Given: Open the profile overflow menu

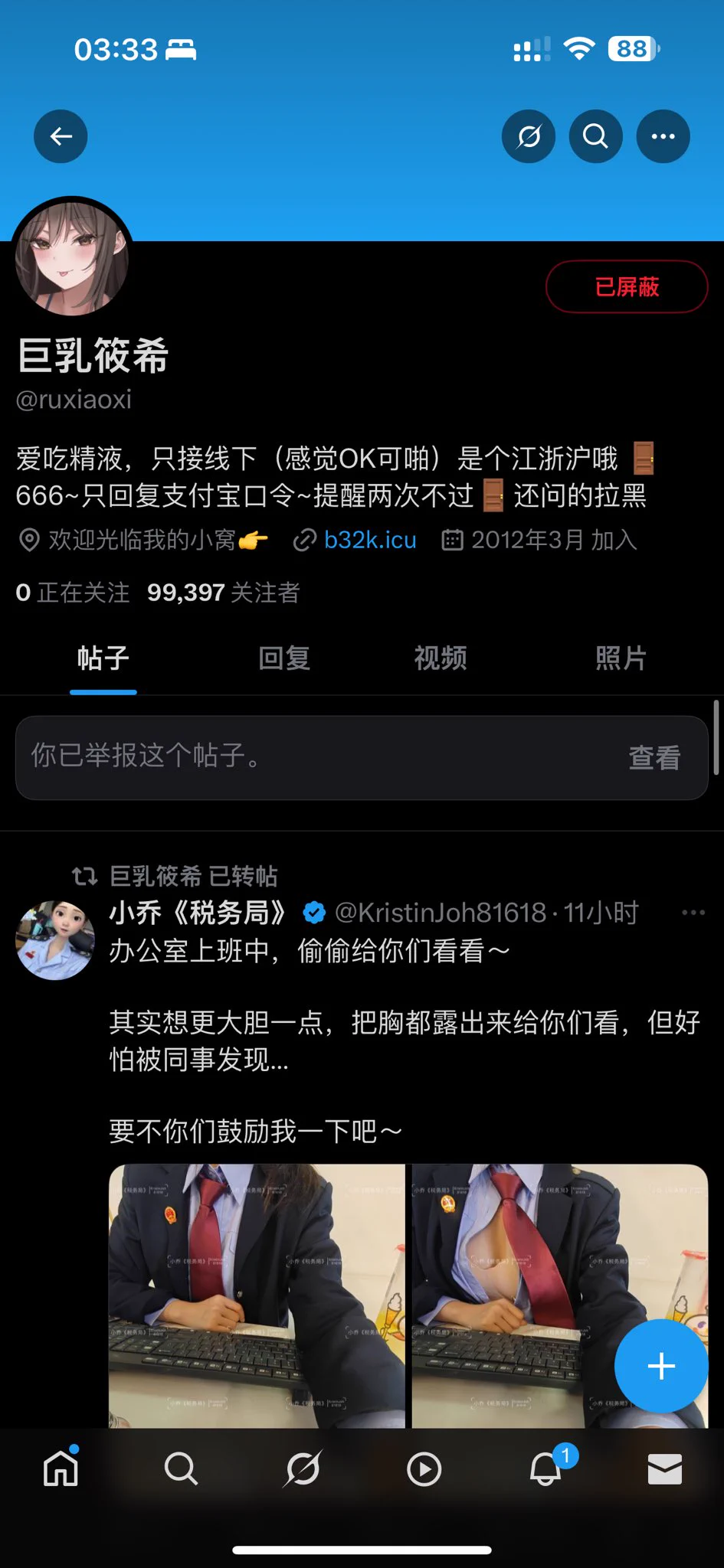Looking at the screenshot, I should (x=663, y=136).
